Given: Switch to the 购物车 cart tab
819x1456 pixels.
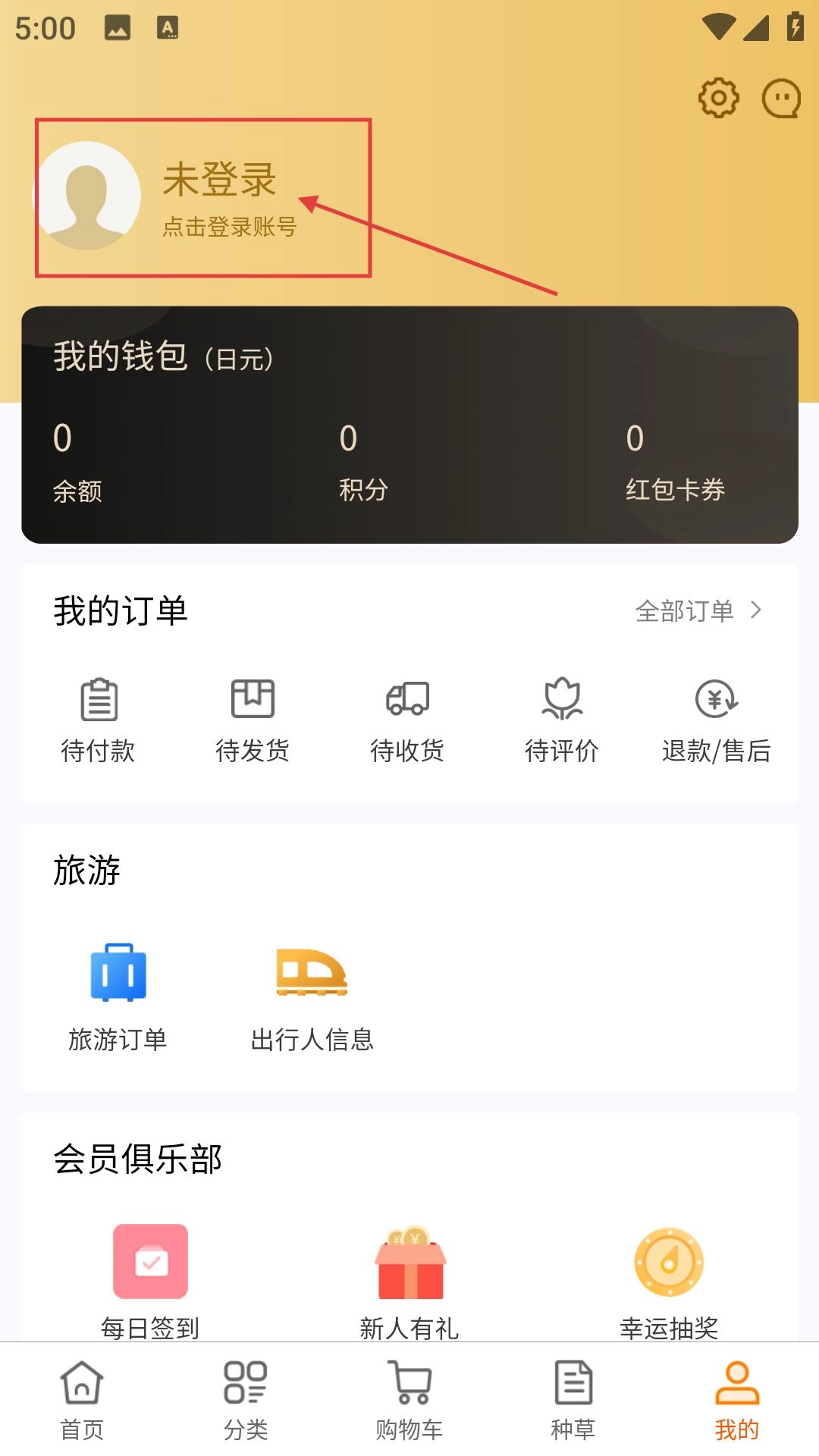Looking at the screenshot, I should click(x=409, y=1400).
